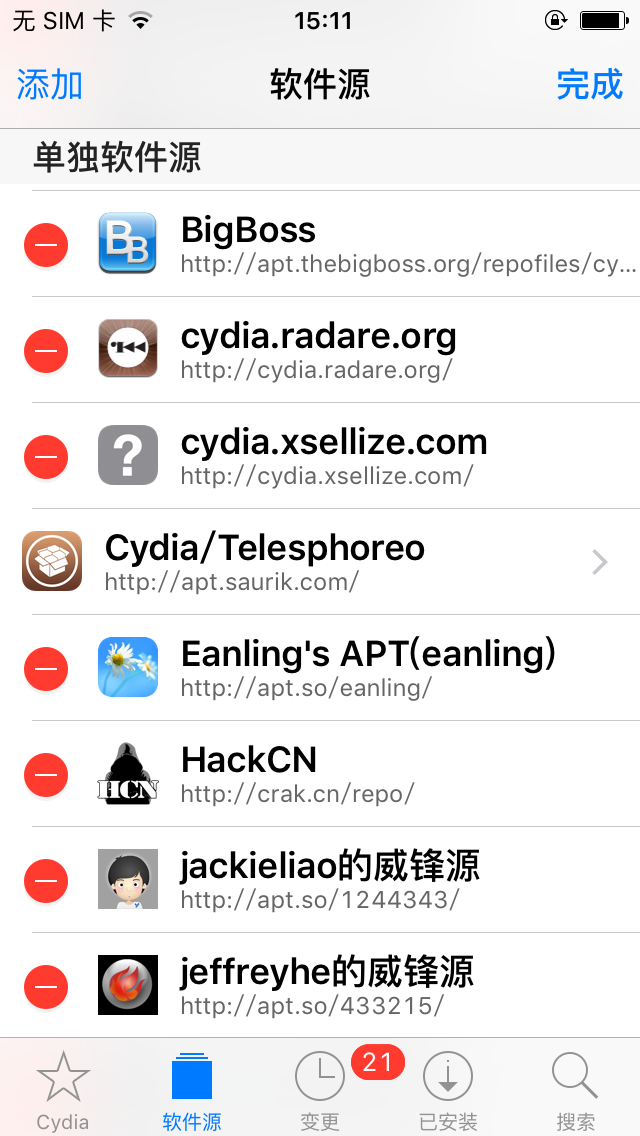Go to the 已安装 tab
The image size is (640, 1136).
pyautogui.click(x=448, y=1090)
